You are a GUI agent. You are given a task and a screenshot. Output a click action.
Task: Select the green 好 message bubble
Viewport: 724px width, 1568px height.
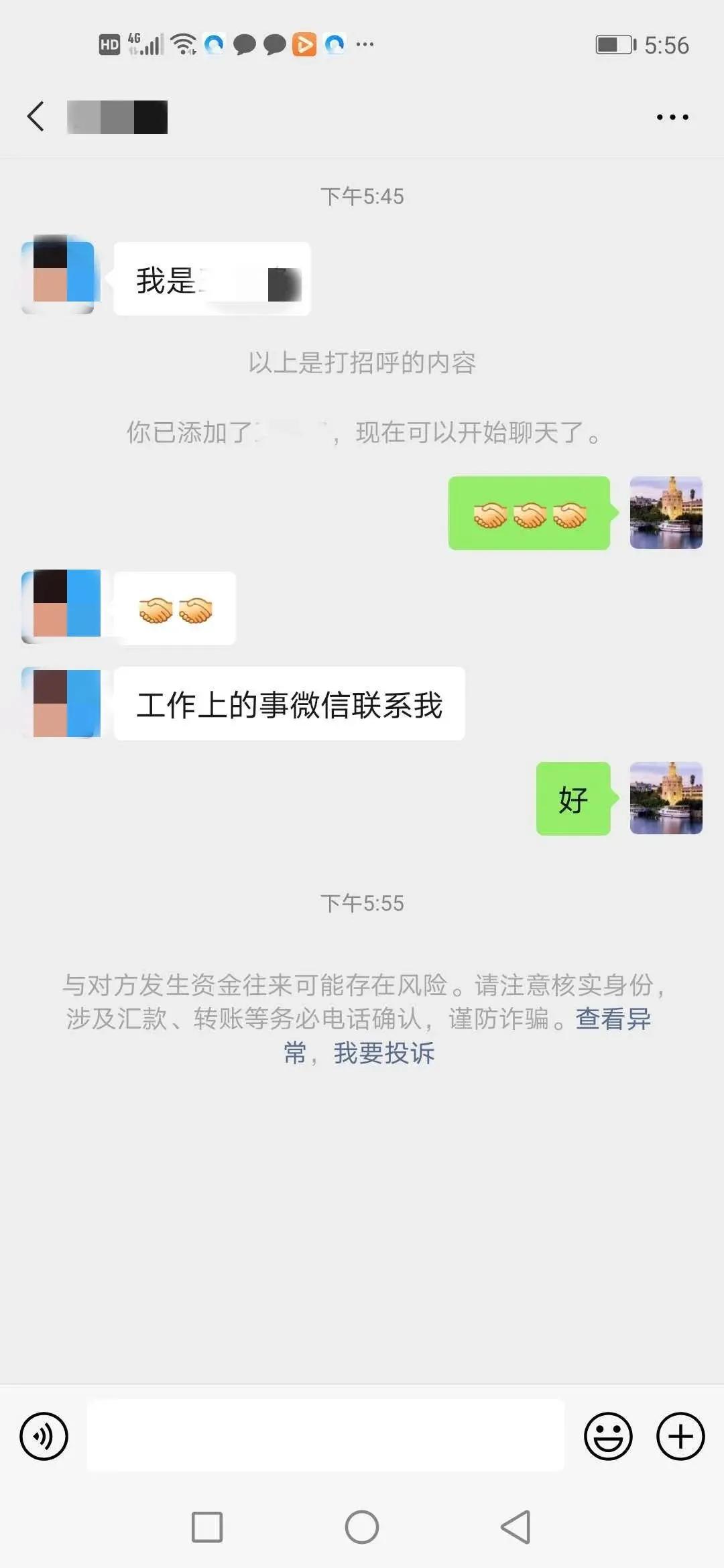coord(573,799)
